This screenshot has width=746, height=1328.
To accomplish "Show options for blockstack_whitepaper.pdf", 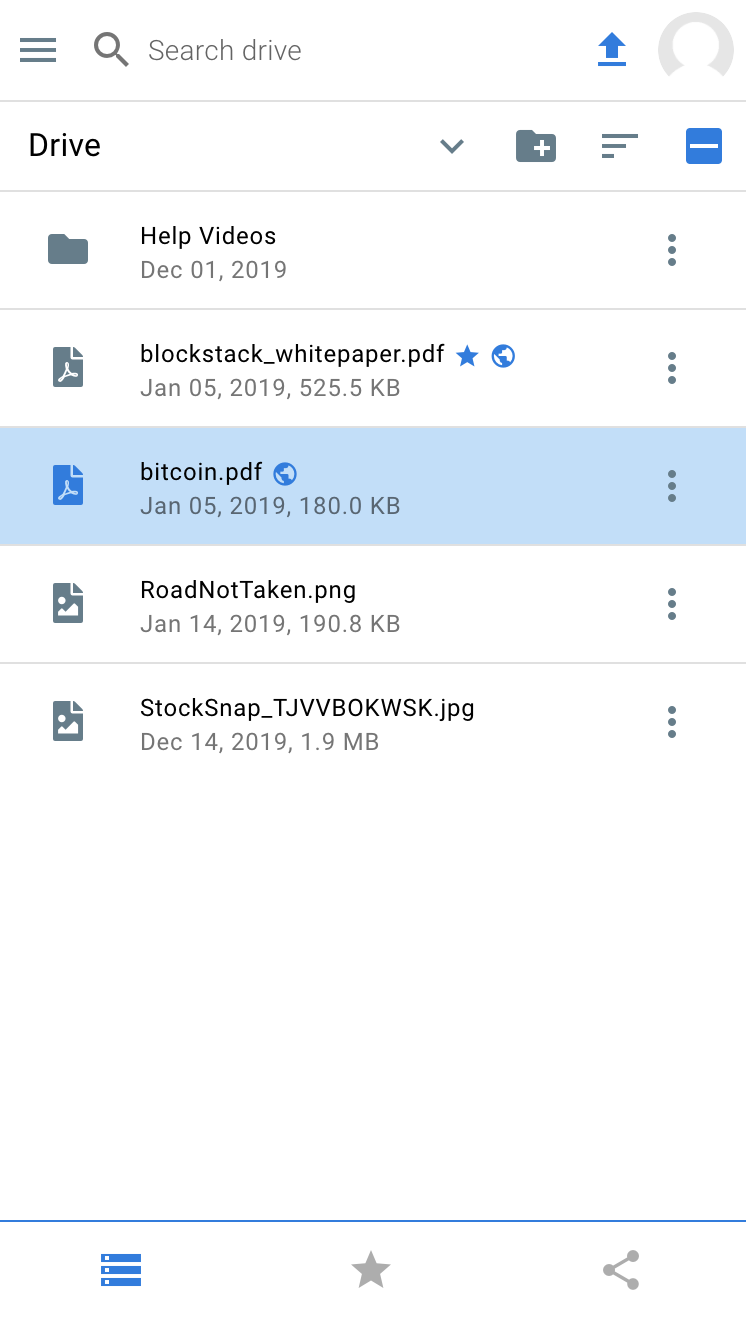I will tap(672, 368).
